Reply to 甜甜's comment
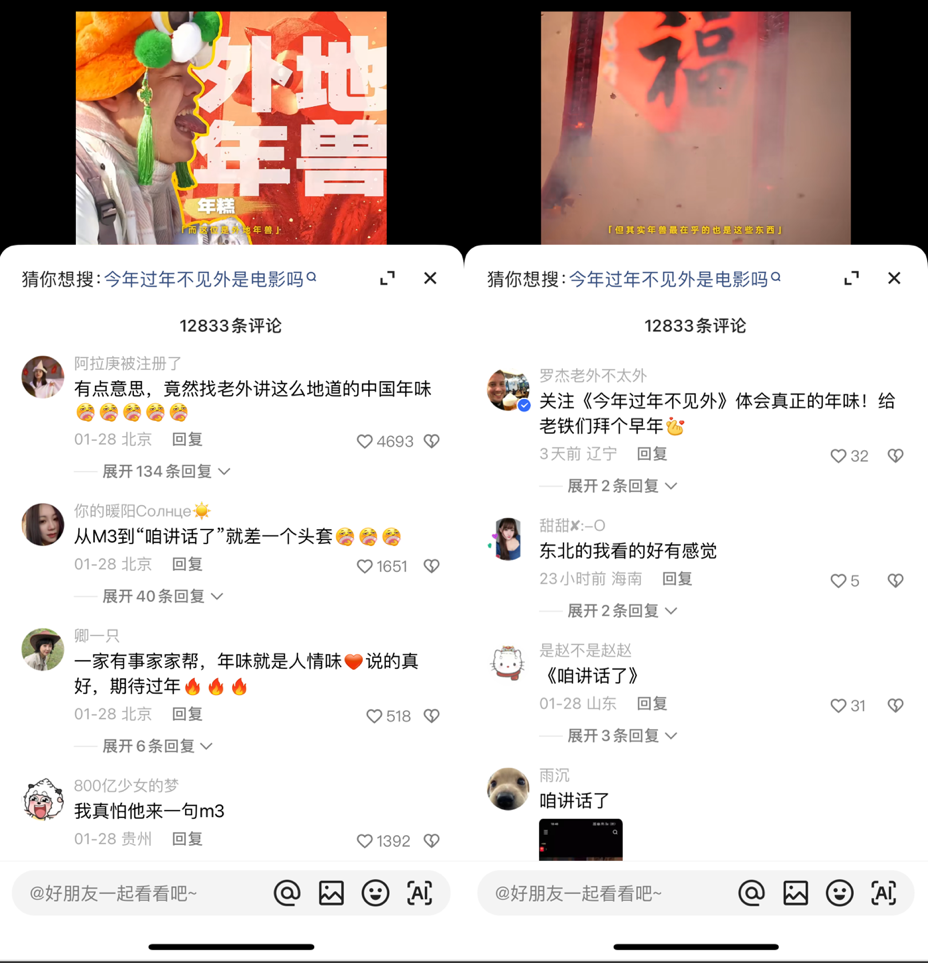 pyautogui.click(x=677, y=578)
